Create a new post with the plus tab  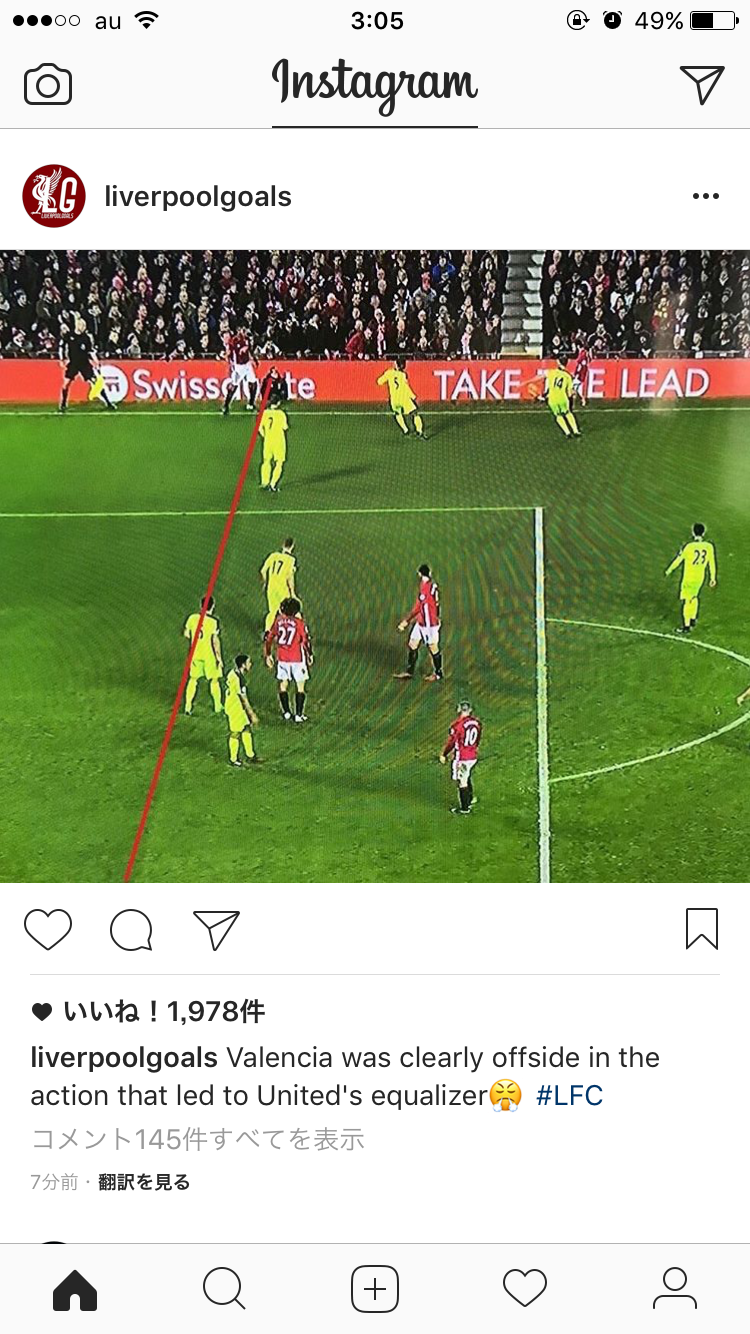click(375, 1288)
